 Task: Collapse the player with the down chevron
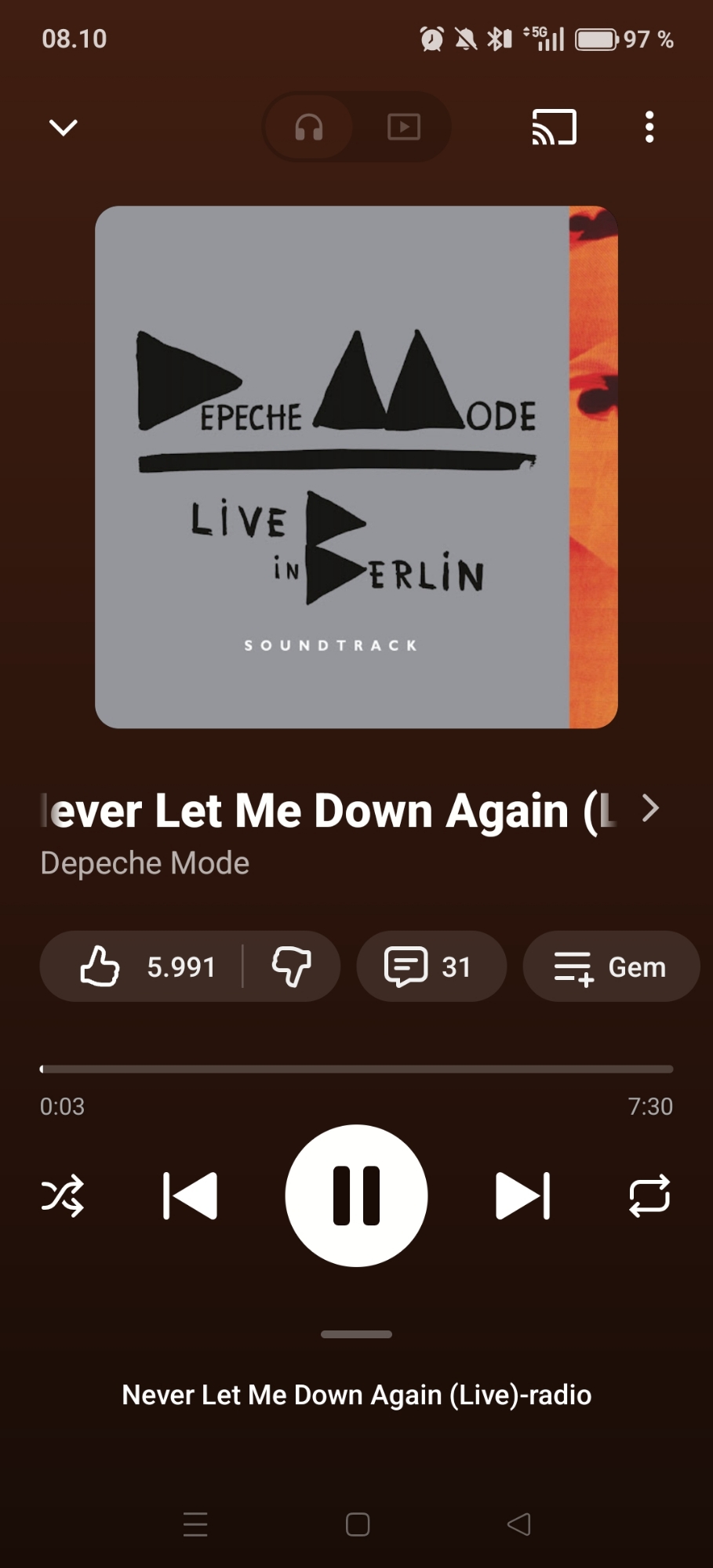[x=64, y=127]
